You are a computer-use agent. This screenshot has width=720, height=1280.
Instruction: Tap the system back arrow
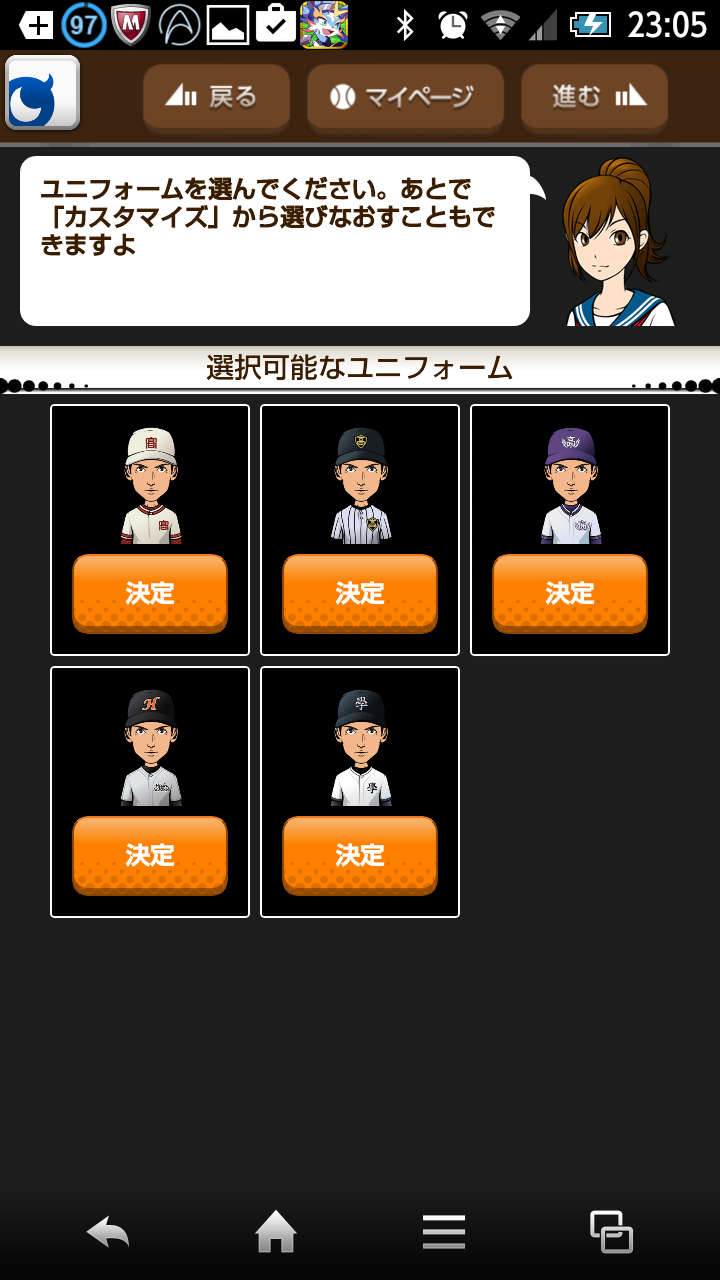pyautogui.click(x=108, y=1232)
